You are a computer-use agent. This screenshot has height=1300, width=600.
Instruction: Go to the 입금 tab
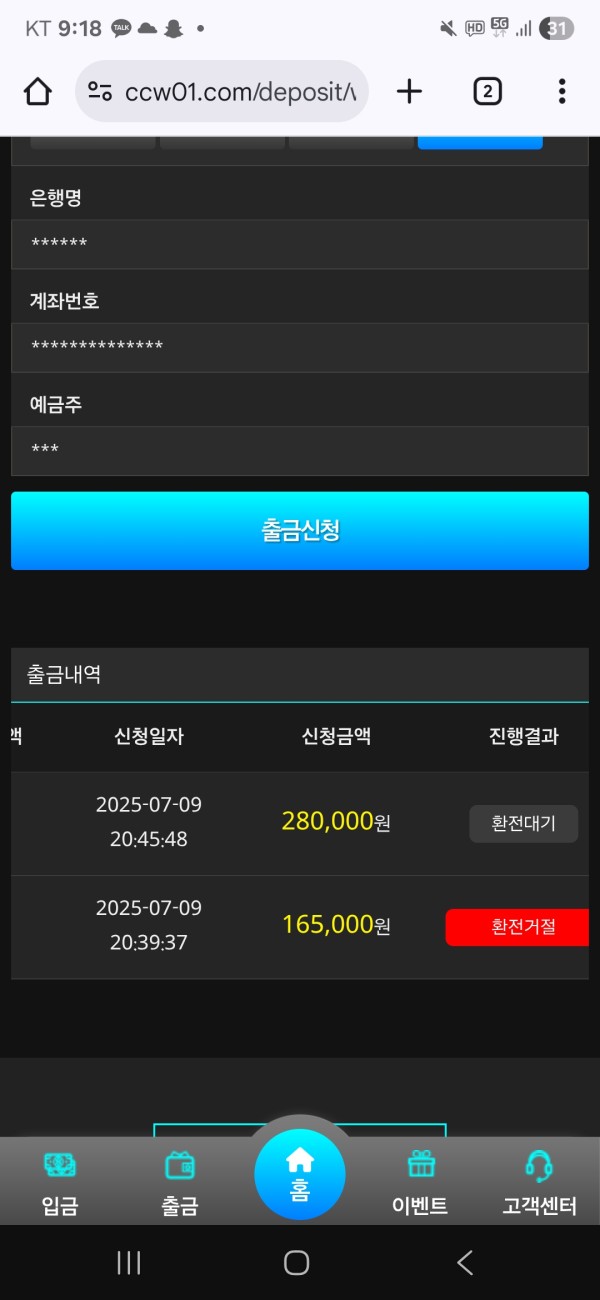click(60, 1184)
